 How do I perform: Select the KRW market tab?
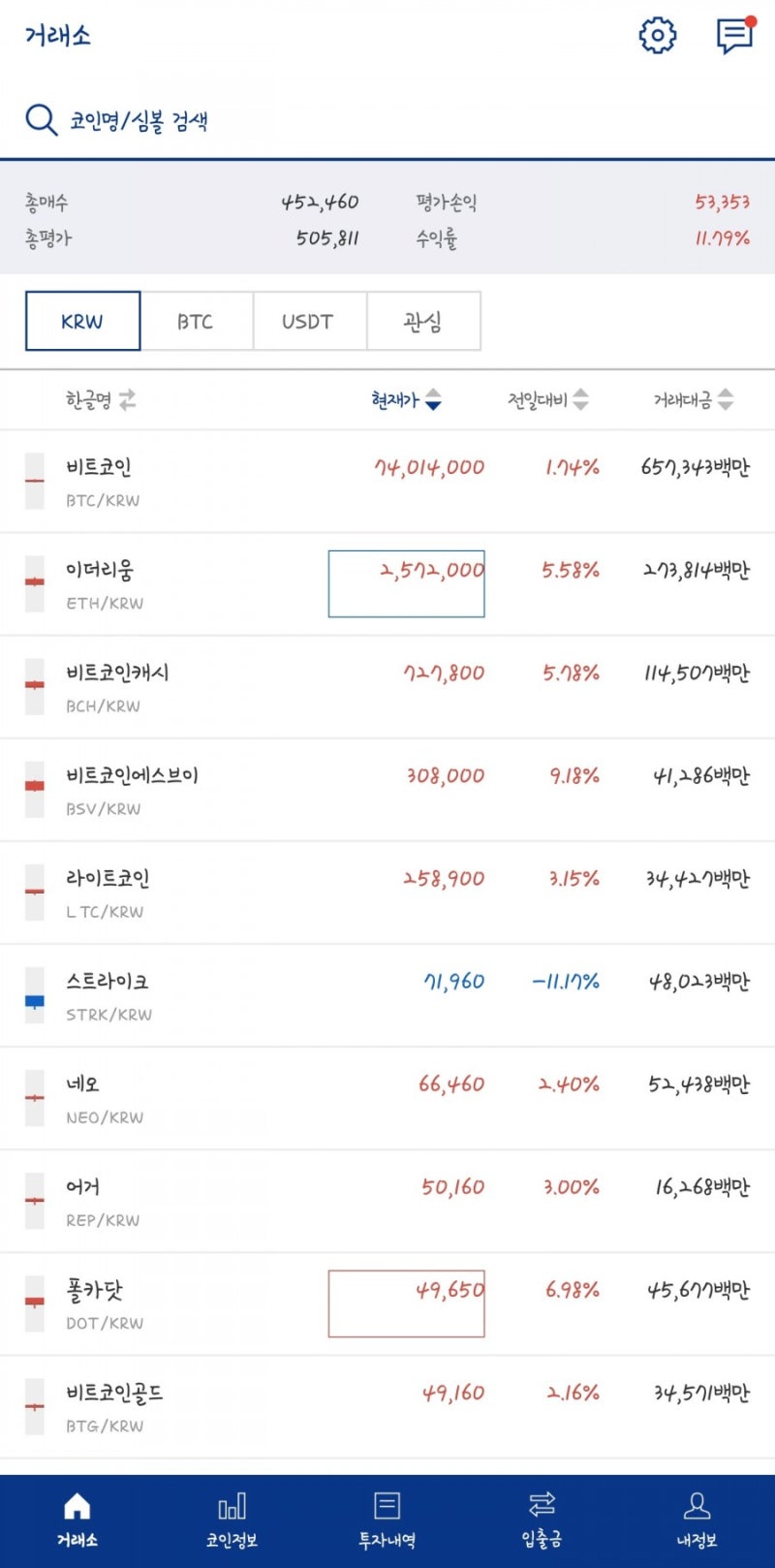pos(82,321)
